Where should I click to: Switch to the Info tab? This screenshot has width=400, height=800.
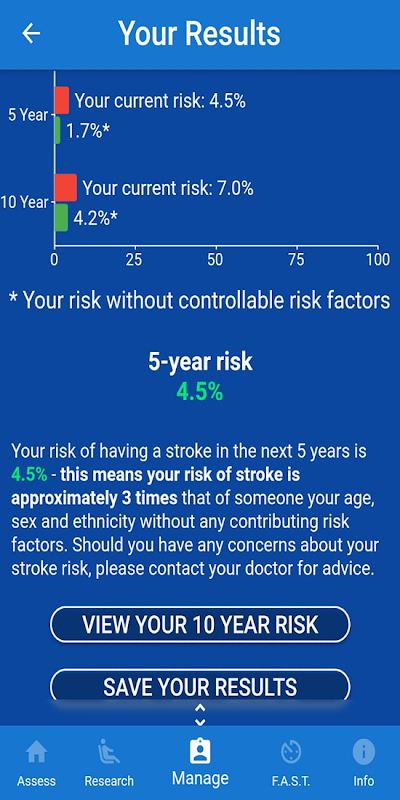tap(364, 763)
